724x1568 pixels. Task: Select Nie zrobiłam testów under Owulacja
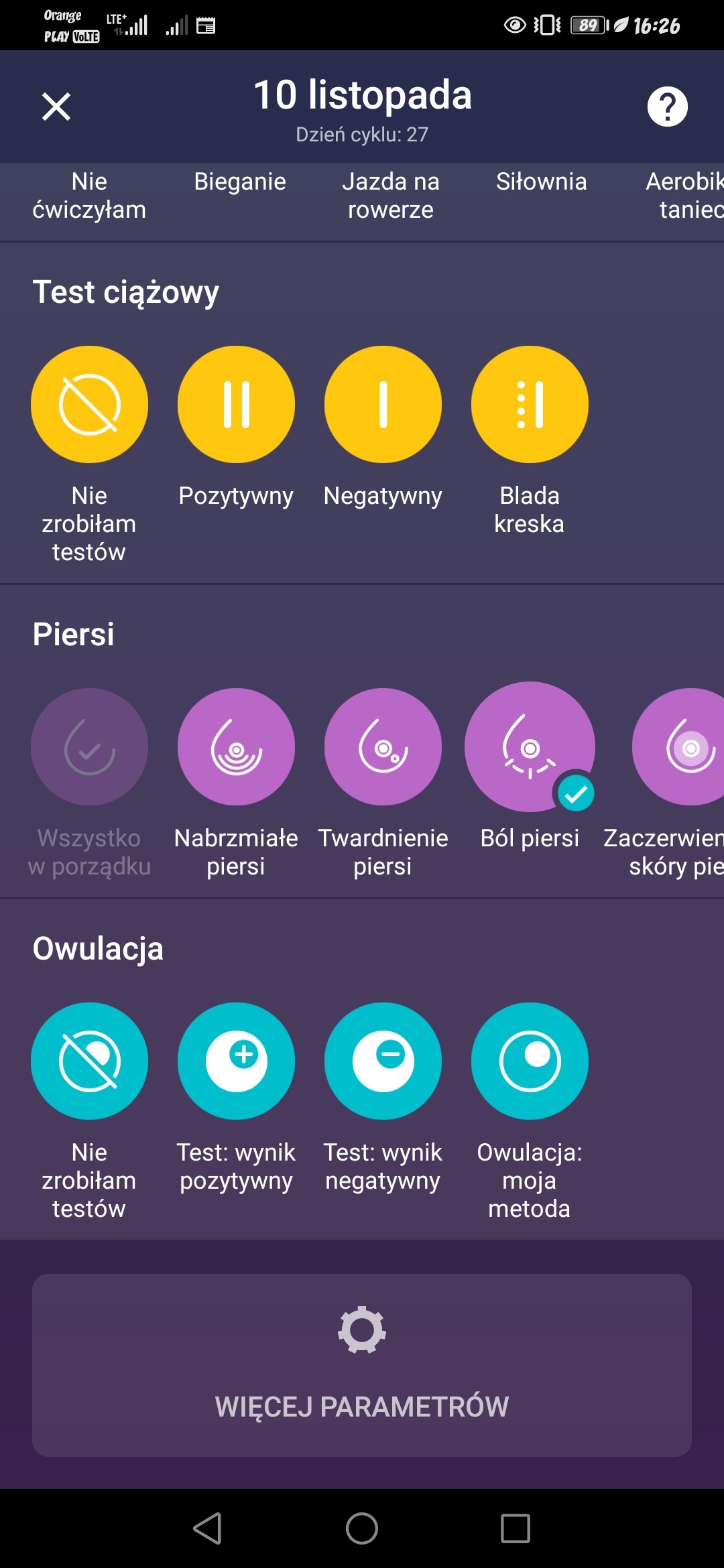point(89,1061)
